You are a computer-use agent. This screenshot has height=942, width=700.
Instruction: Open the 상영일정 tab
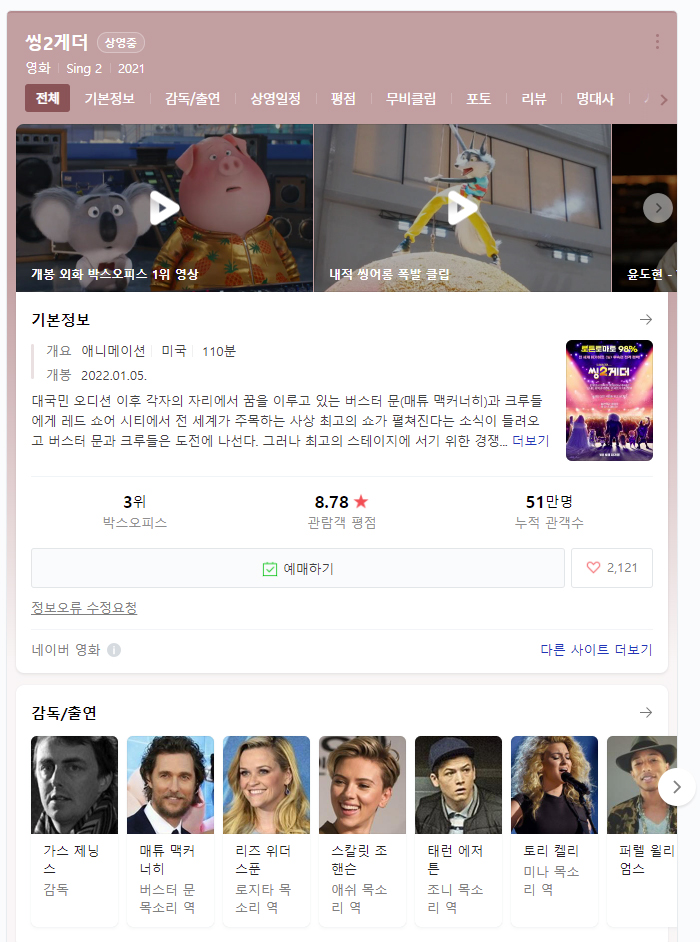click(x=275, y=99)
